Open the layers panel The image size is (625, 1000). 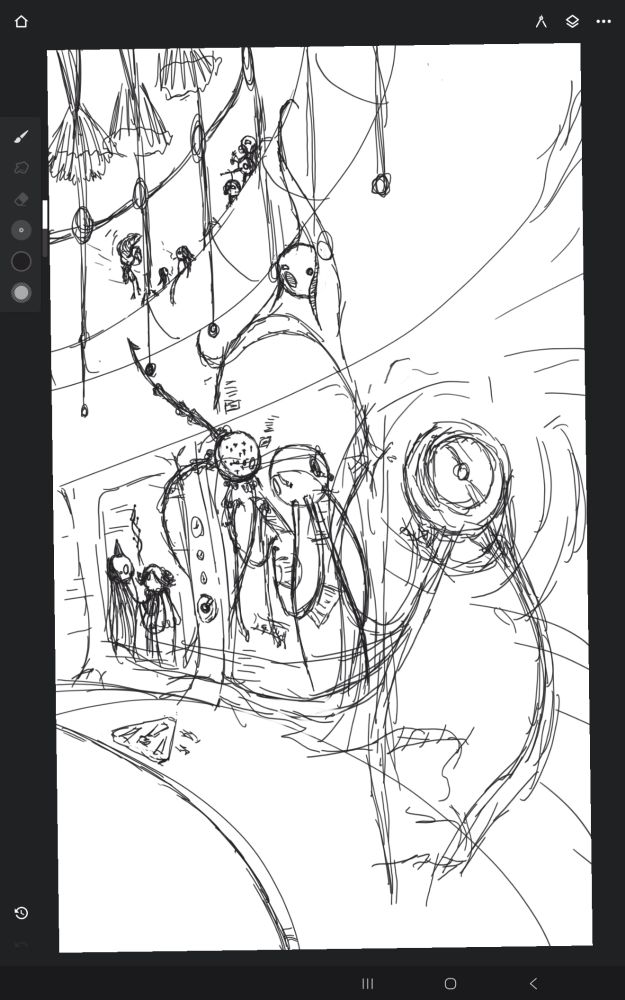[x=572, y=21]
